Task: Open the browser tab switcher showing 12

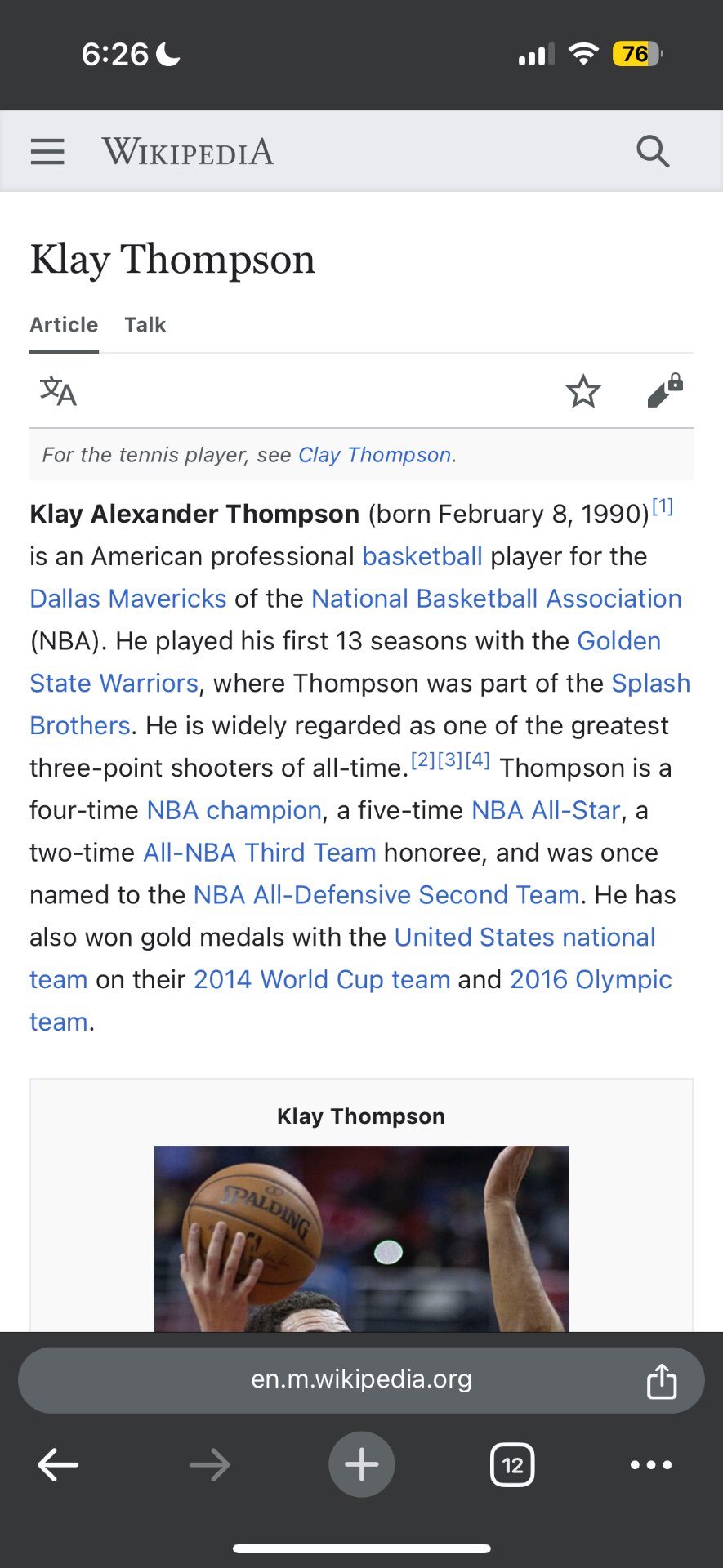Action: pyautogui.click(x=512, y=1464)
